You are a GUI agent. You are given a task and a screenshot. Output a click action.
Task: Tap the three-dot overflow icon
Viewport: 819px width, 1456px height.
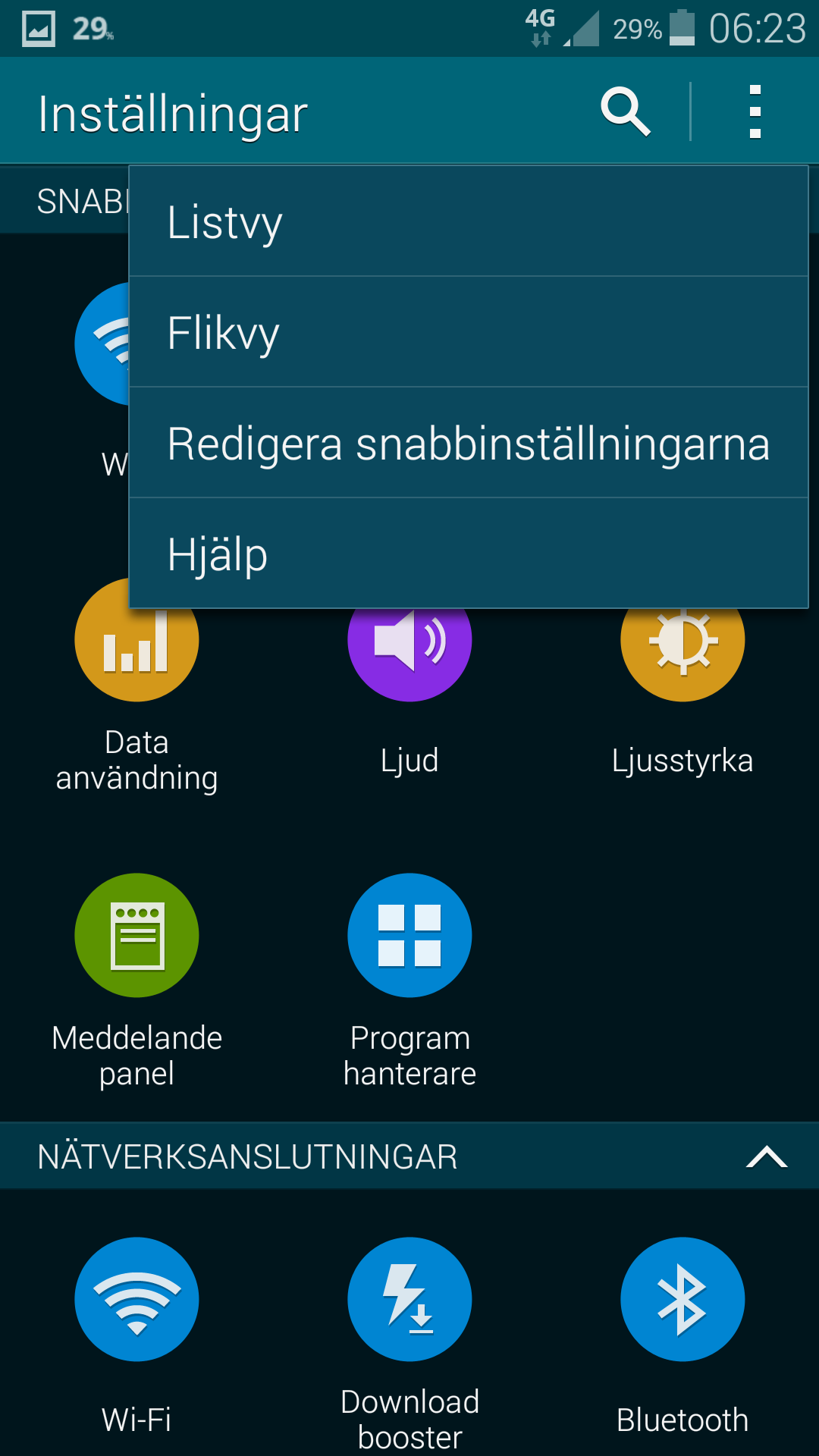click(x=755, y=111)
